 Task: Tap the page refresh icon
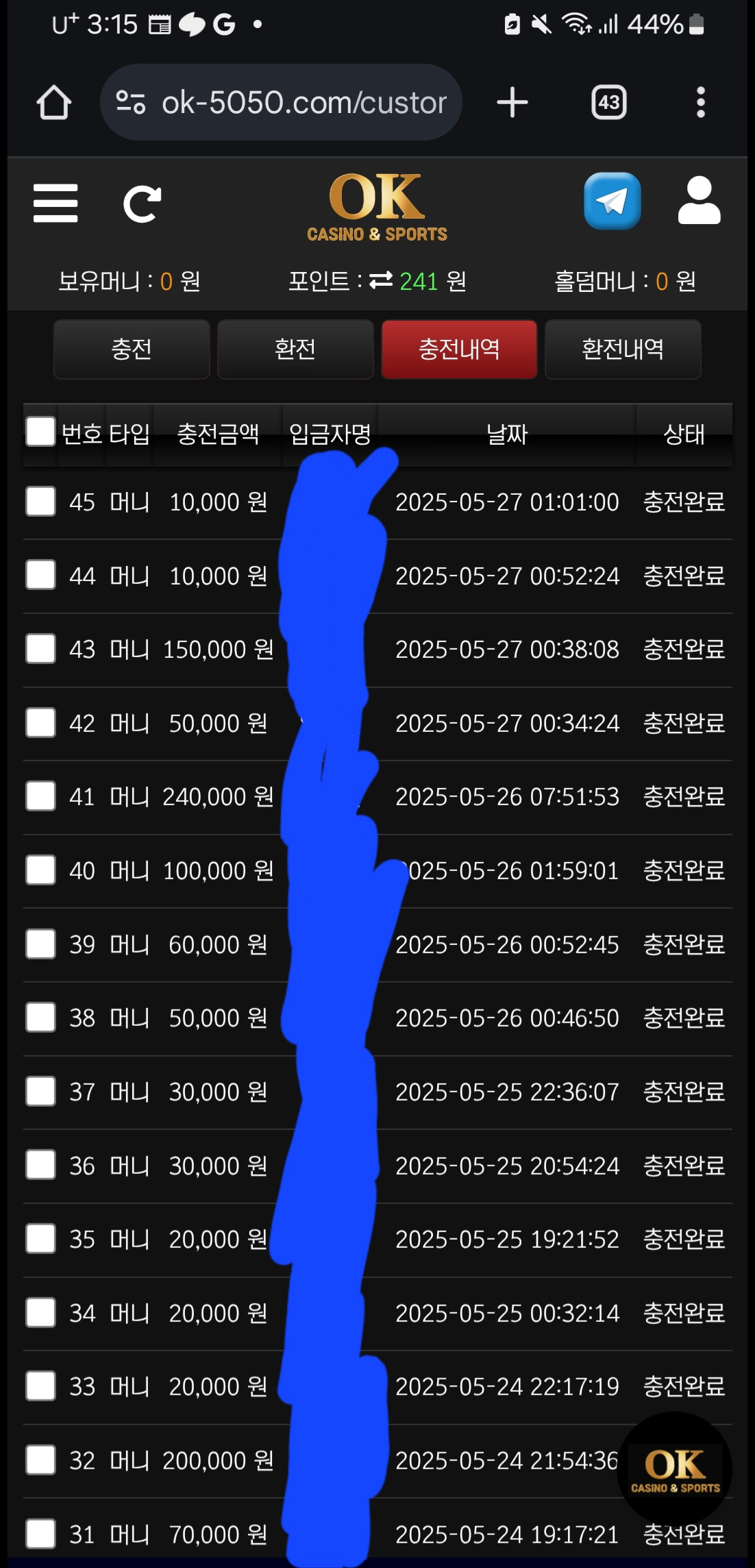click(142, 204)
